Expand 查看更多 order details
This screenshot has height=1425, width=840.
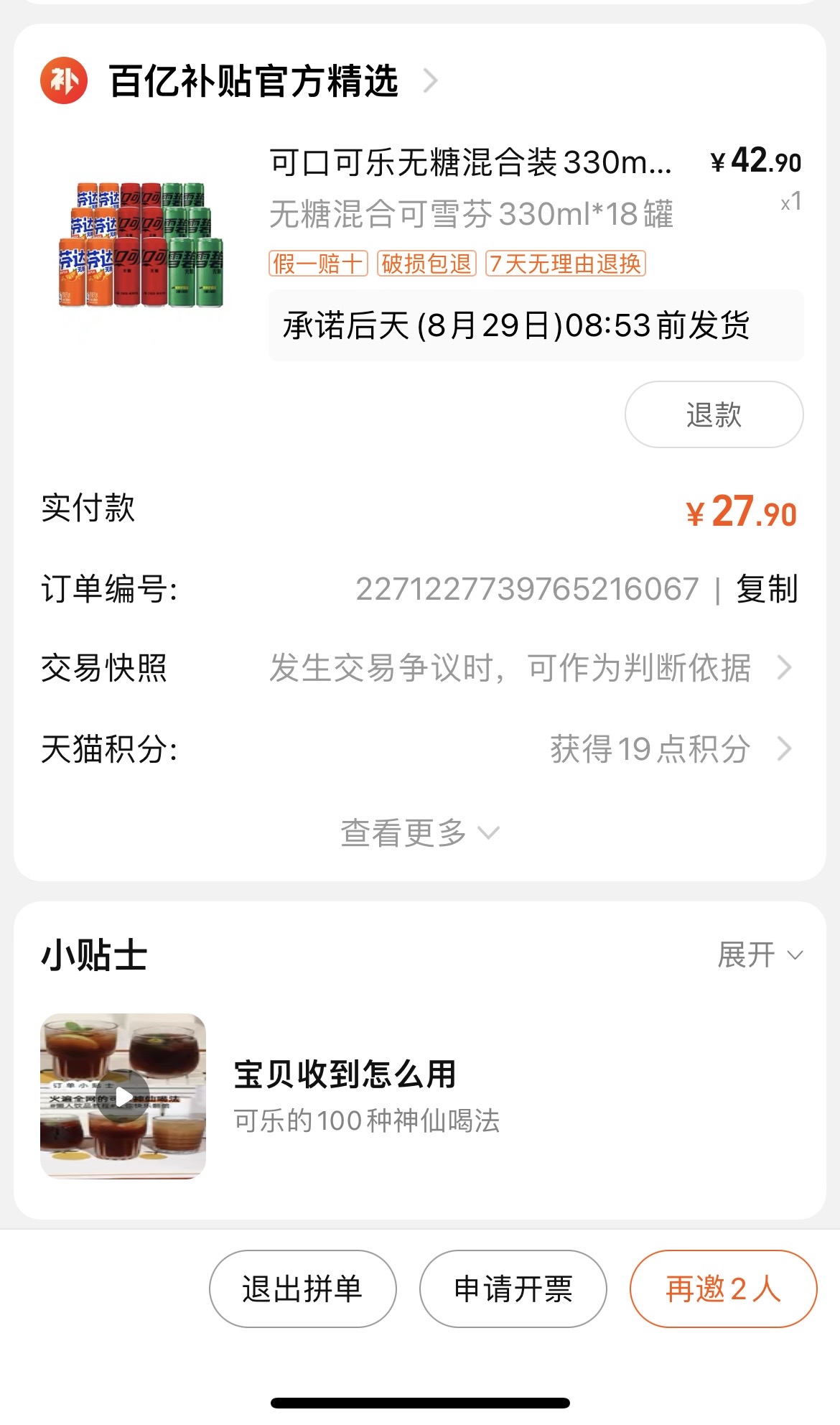419,833
